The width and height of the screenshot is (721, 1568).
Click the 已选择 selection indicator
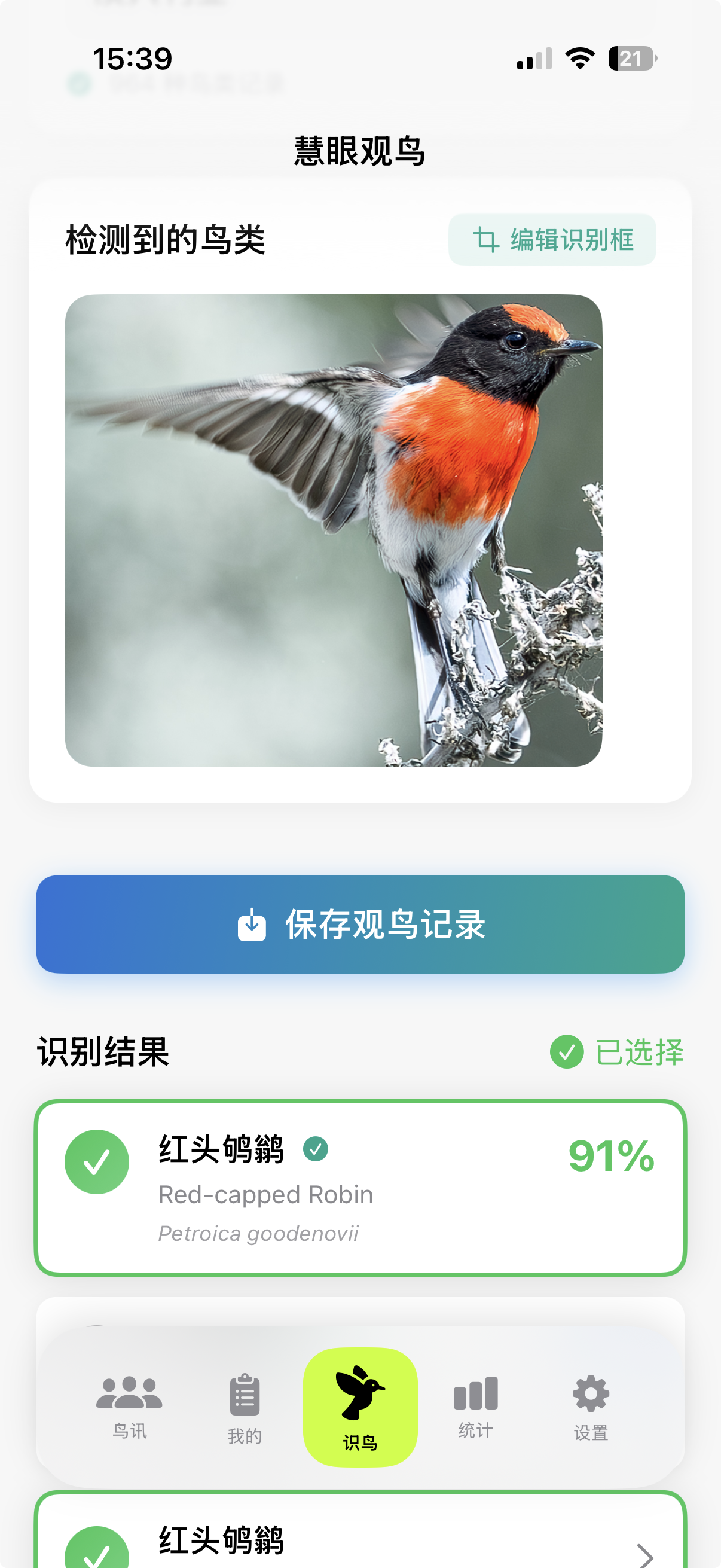click(617, 1050)
